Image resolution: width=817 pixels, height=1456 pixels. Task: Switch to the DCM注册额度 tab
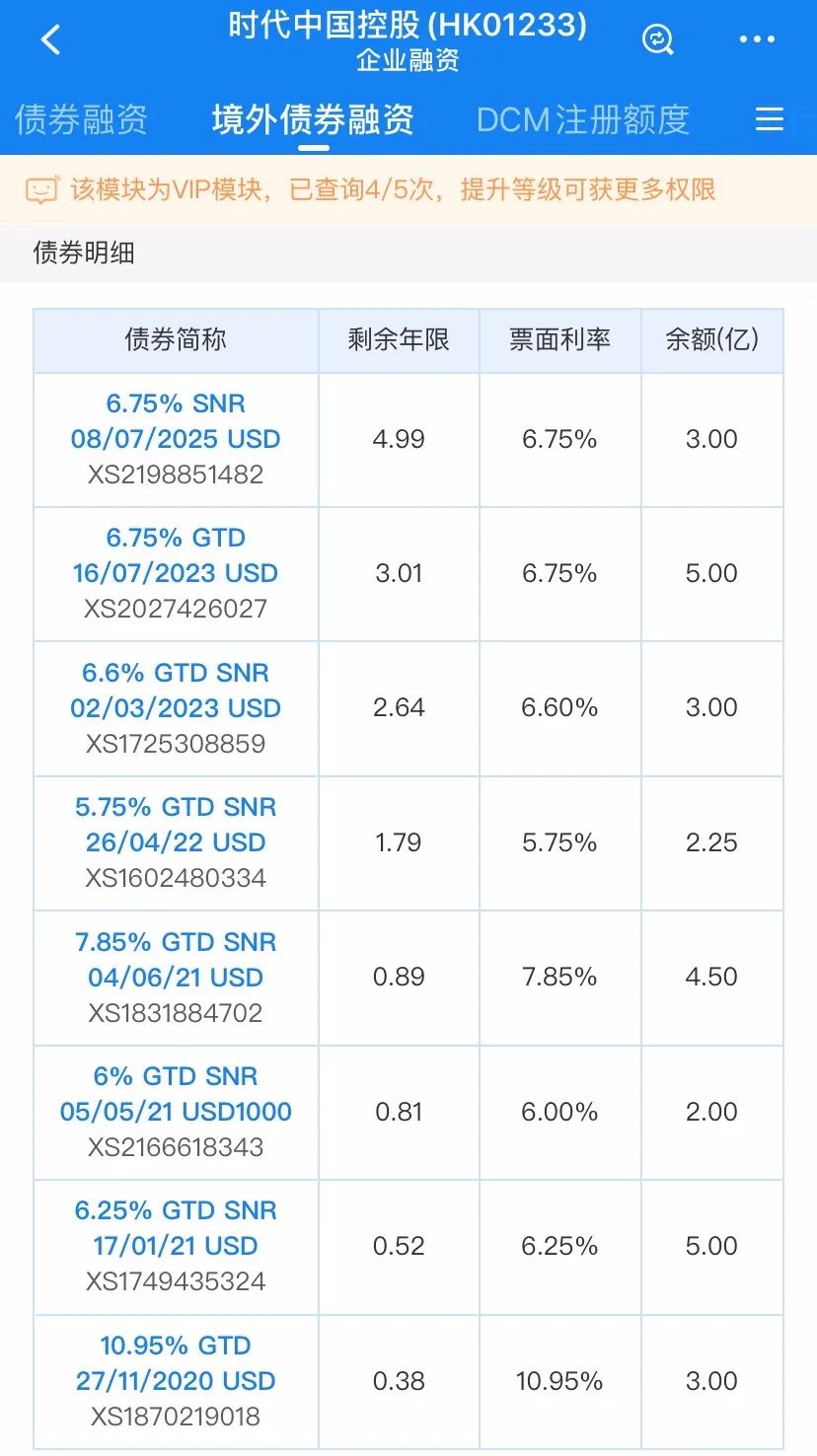tap(582, 120)
